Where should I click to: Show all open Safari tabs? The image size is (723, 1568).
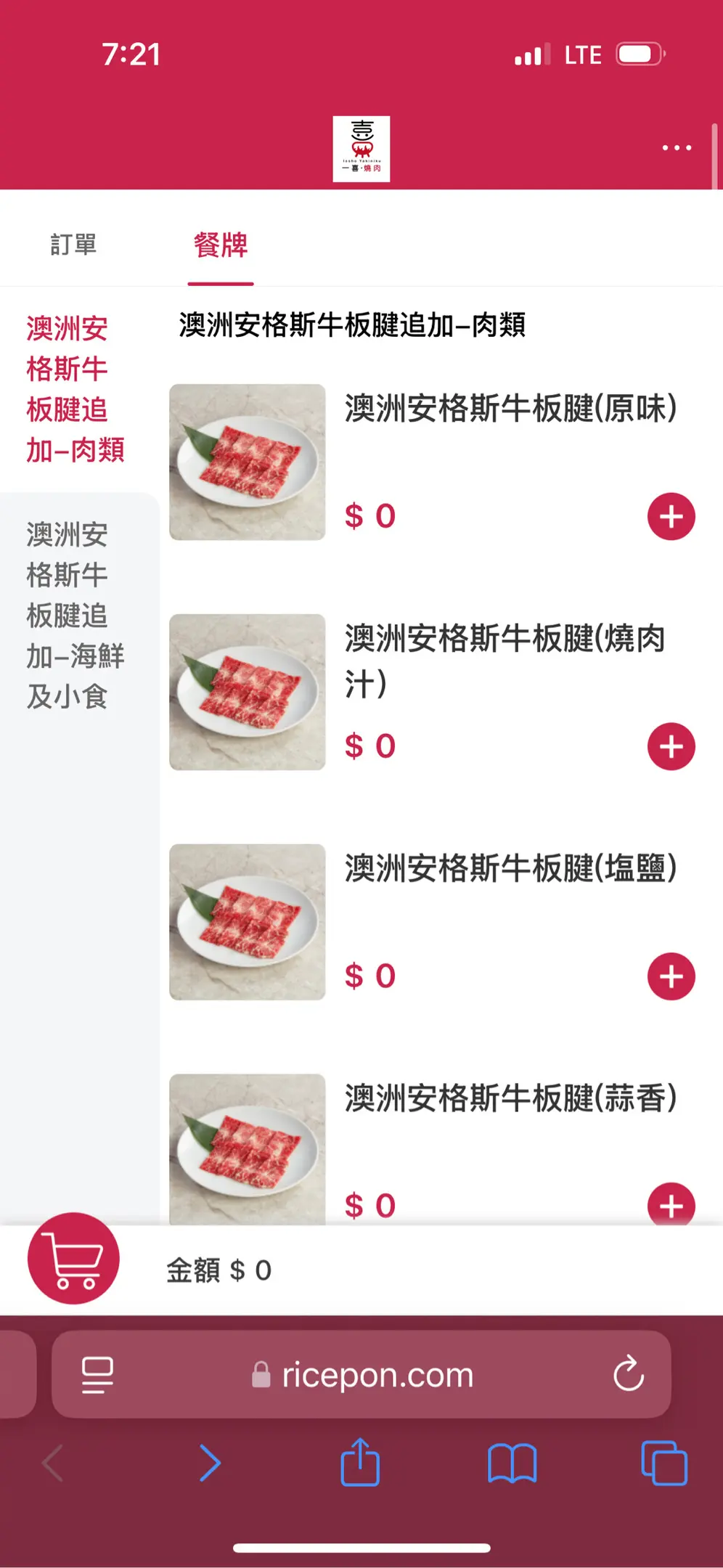(x=663, y=1463)
